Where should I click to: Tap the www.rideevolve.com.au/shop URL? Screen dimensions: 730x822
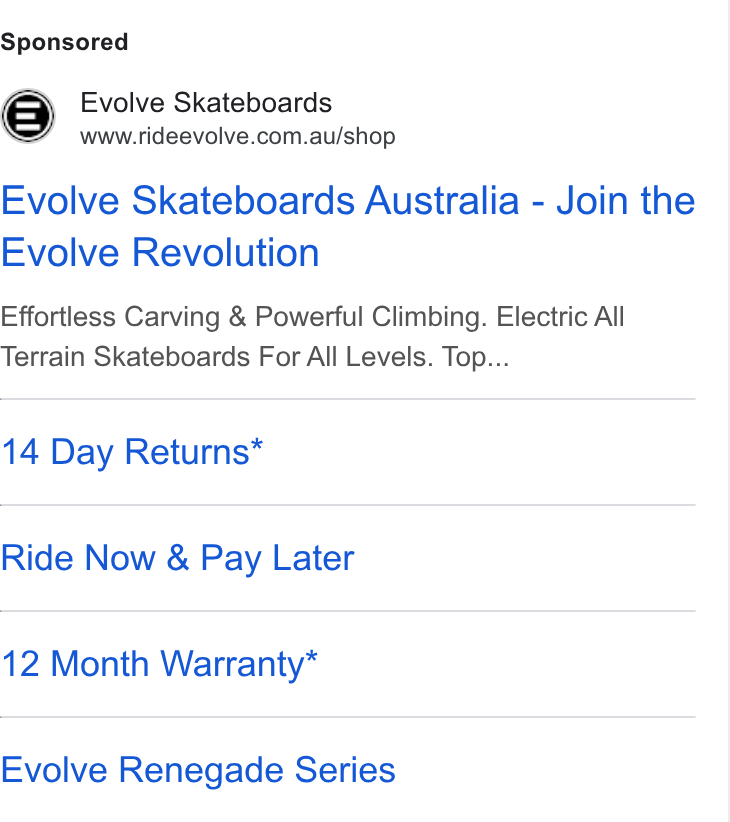click(x=237, y=136)
